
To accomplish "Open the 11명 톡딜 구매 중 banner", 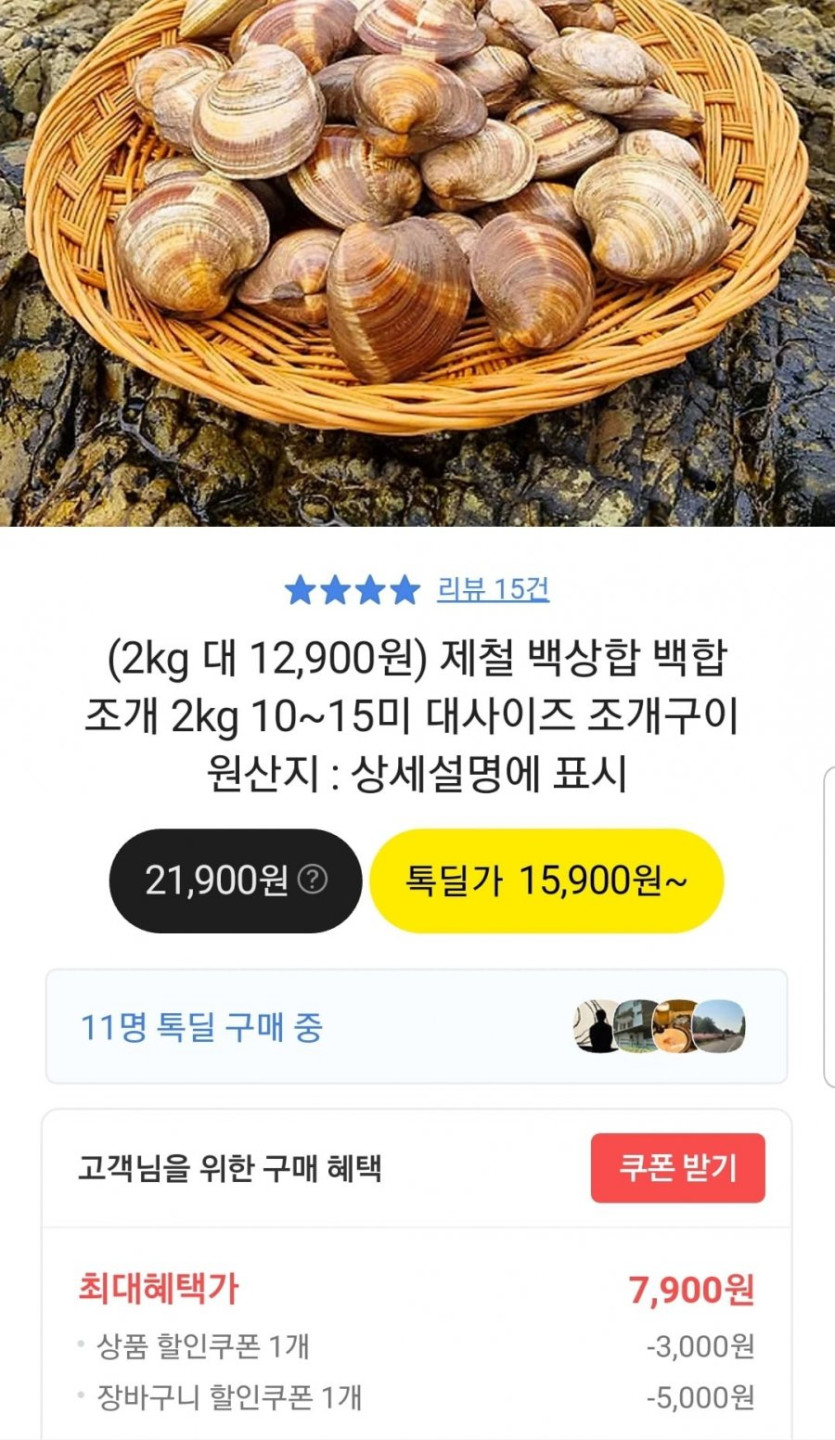I will pos(416,1027).
